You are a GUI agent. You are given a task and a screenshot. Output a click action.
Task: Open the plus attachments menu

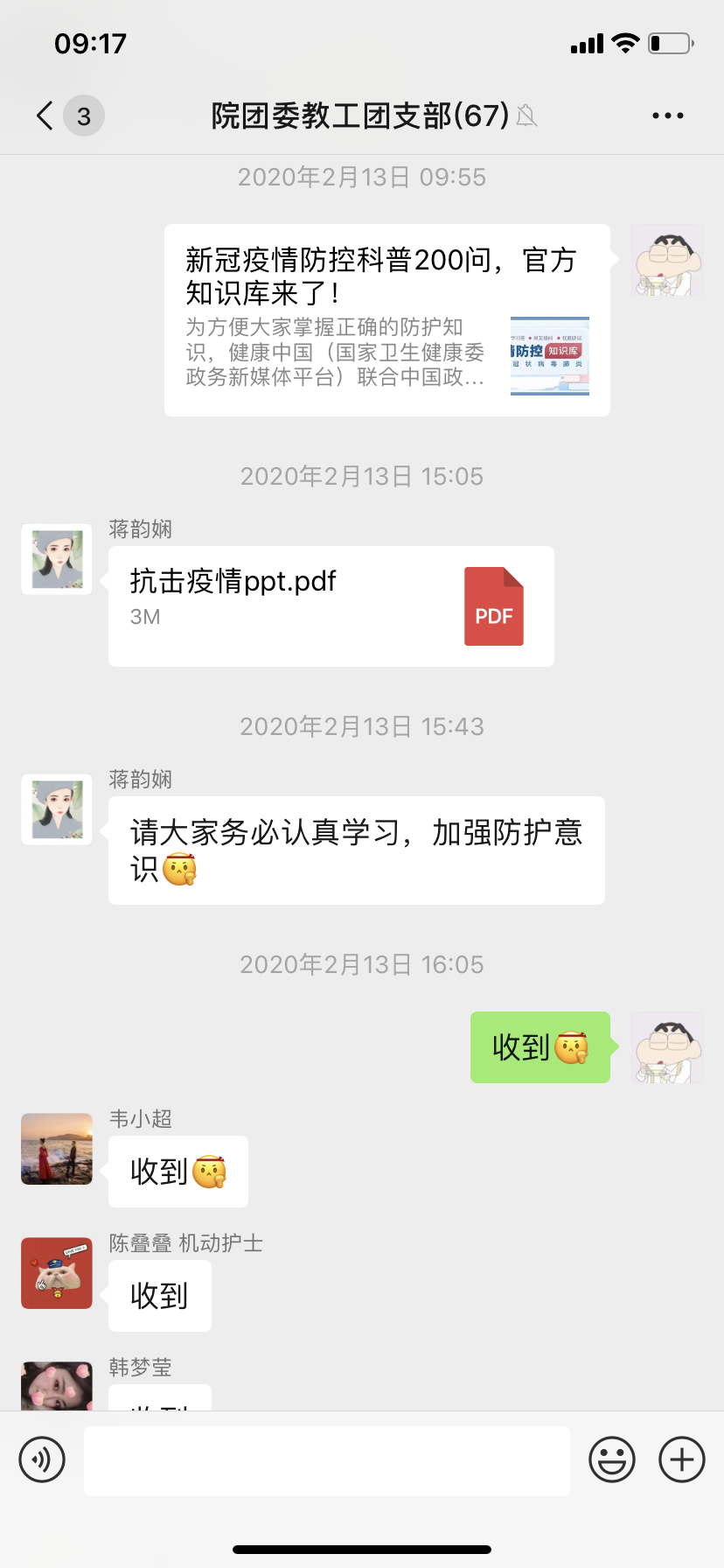click(681, 1459)
